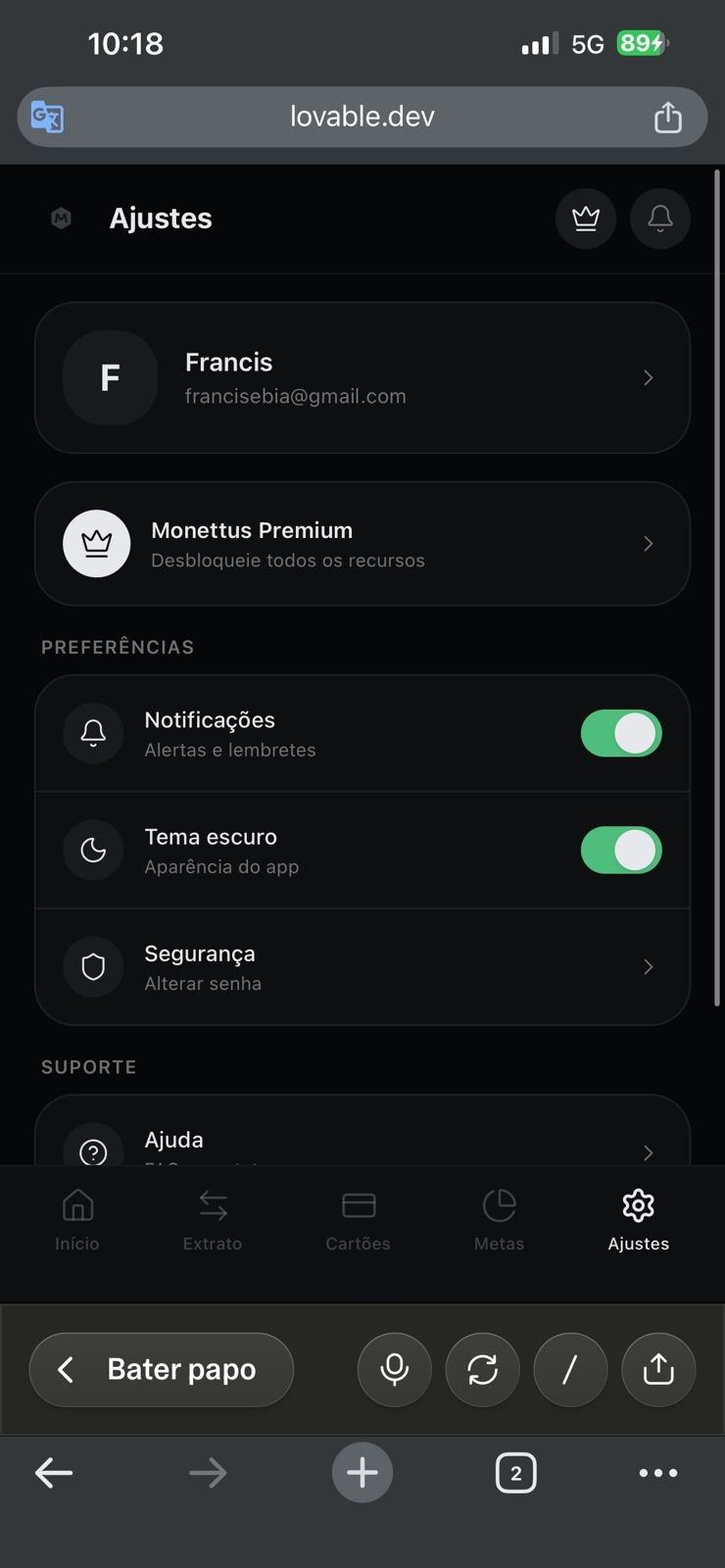Tap the translate icon in address bar

[47, 118]
